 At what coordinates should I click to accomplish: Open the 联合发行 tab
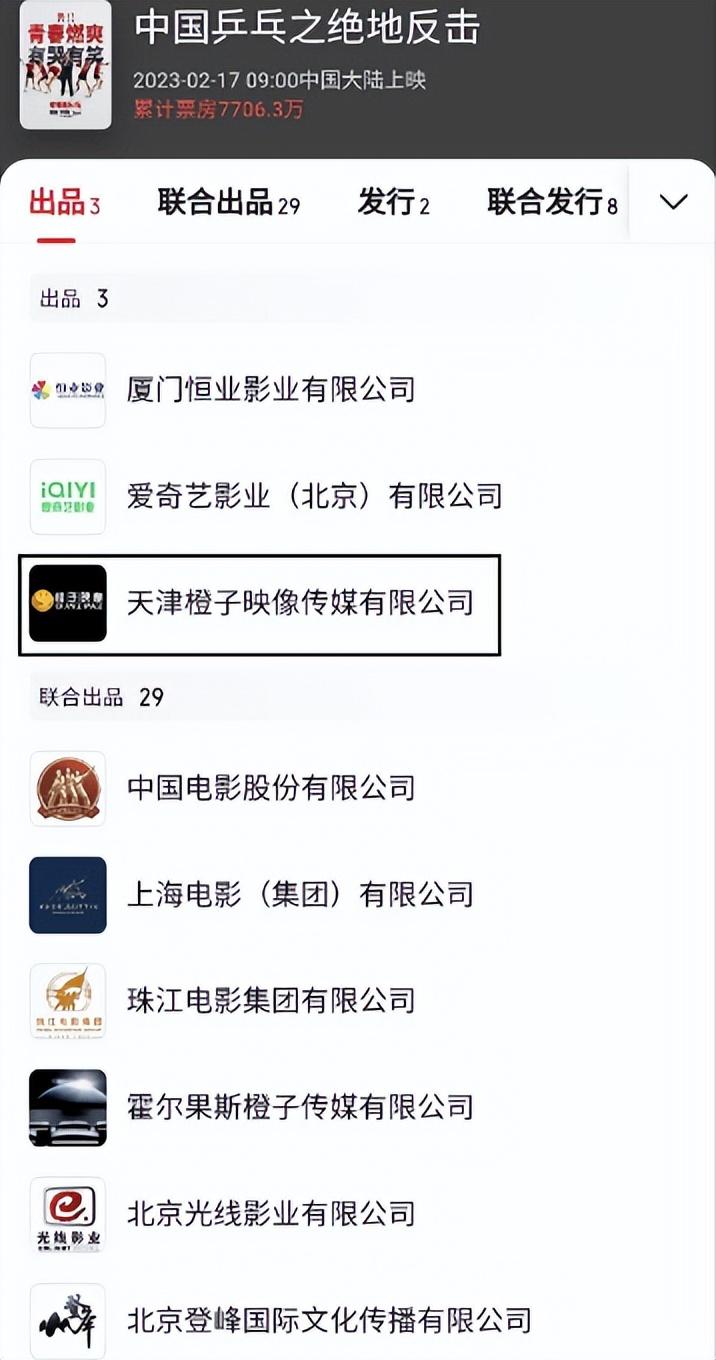pyautogui.click(x=552, y=202)
